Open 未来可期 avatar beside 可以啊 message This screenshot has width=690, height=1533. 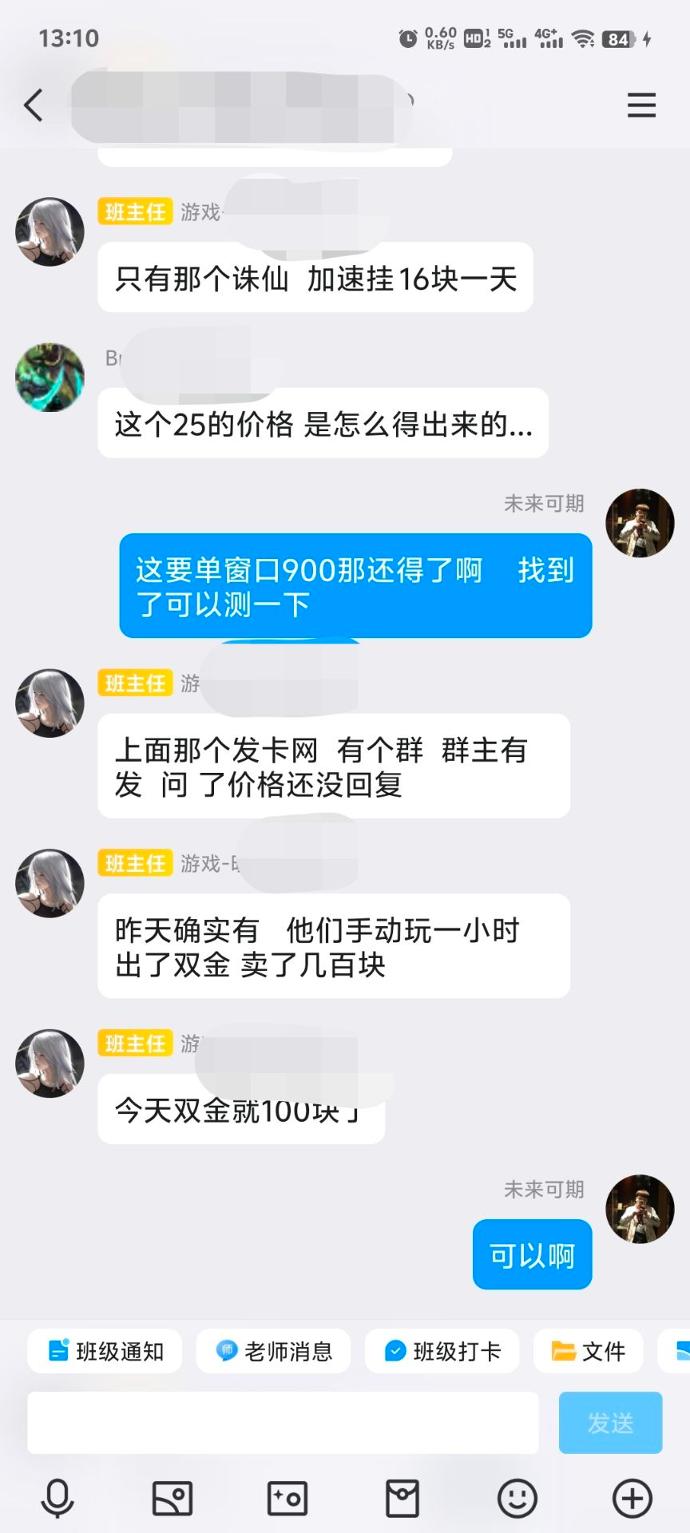pos(640,1209)
